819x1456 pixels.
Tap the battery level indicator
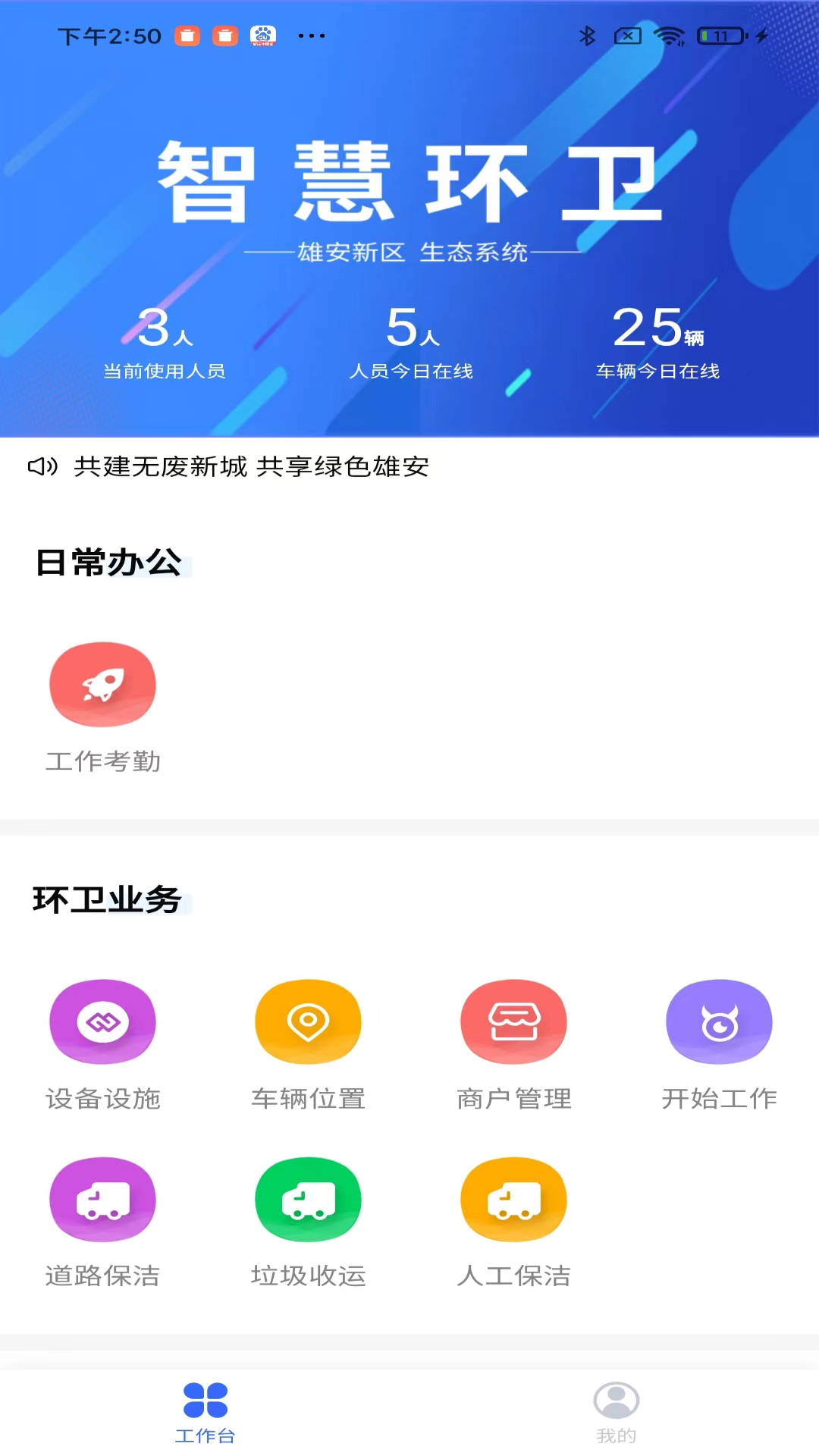point(720,35)
